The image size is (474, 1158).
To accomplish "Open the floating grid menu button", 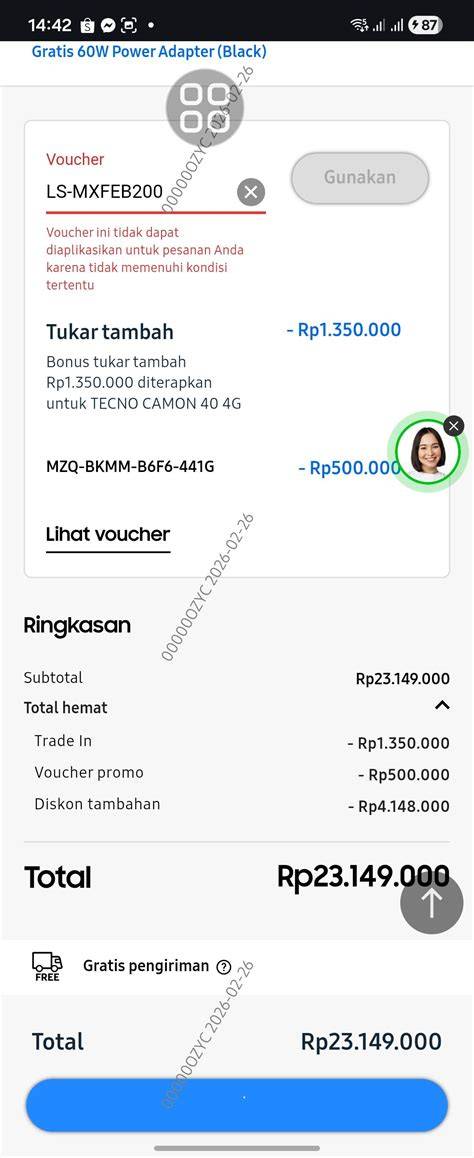I will pyautogui.click(x=205, y=108).
